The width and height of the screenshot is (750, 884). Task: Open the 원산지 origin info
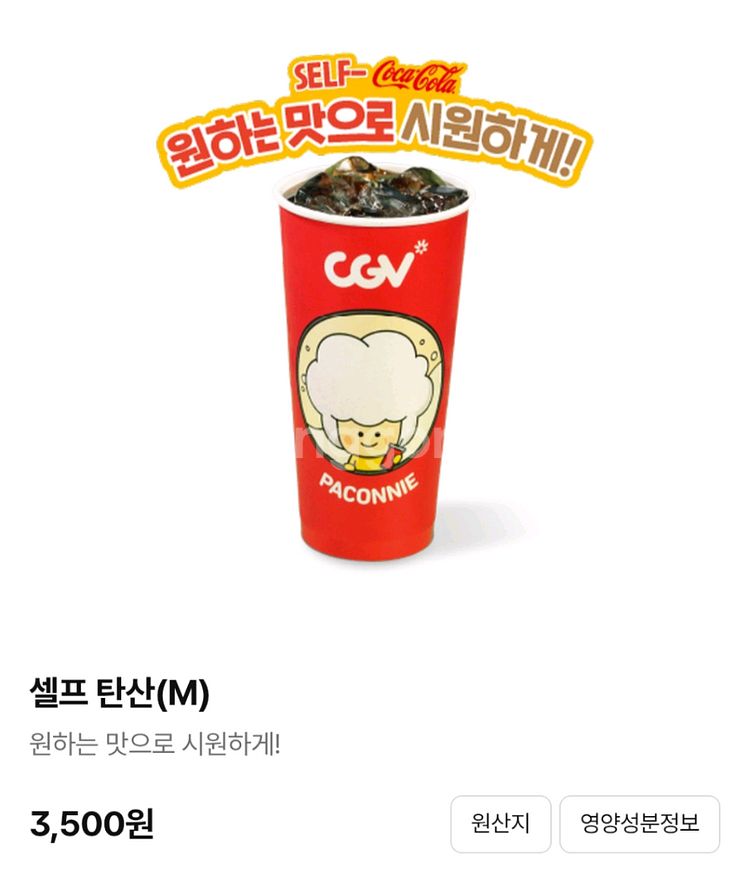pyautogui.click(x=500, y=824)
